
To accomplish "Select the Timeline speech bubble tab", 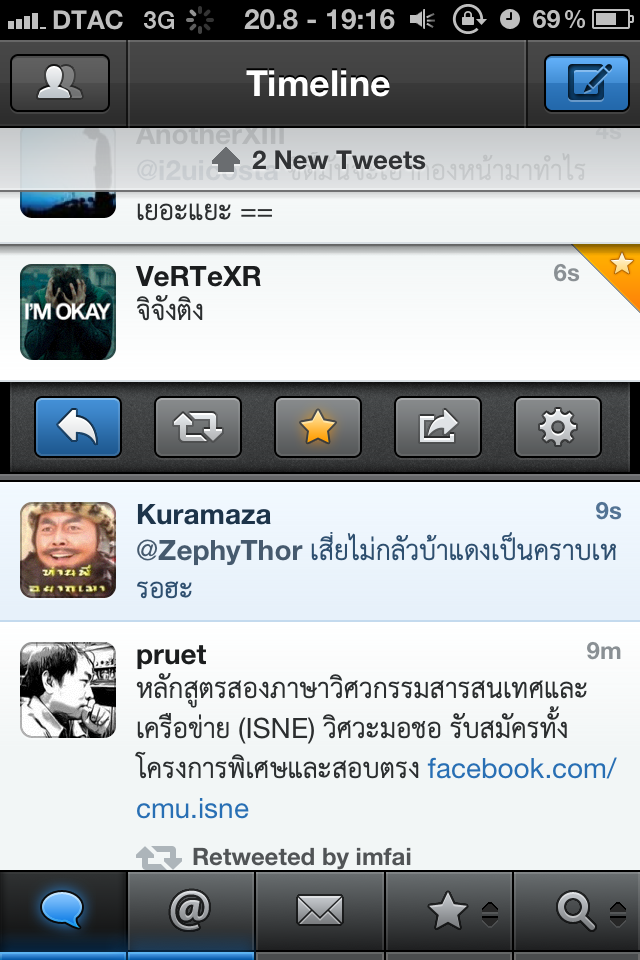I will pyautogui.click(x=63, y=910).
